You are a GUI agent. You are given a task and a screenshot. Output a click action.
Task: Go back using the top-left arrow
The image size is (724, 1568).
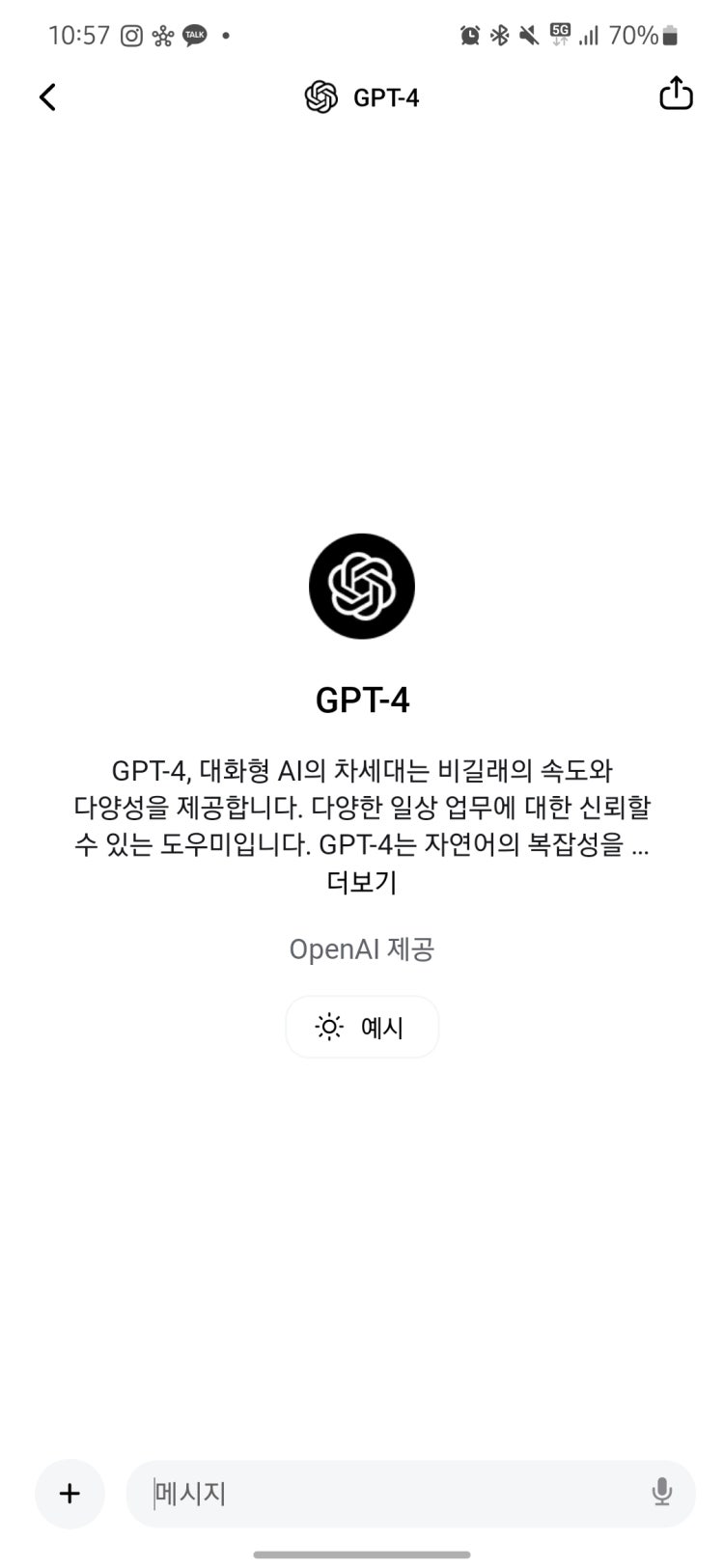47,97
